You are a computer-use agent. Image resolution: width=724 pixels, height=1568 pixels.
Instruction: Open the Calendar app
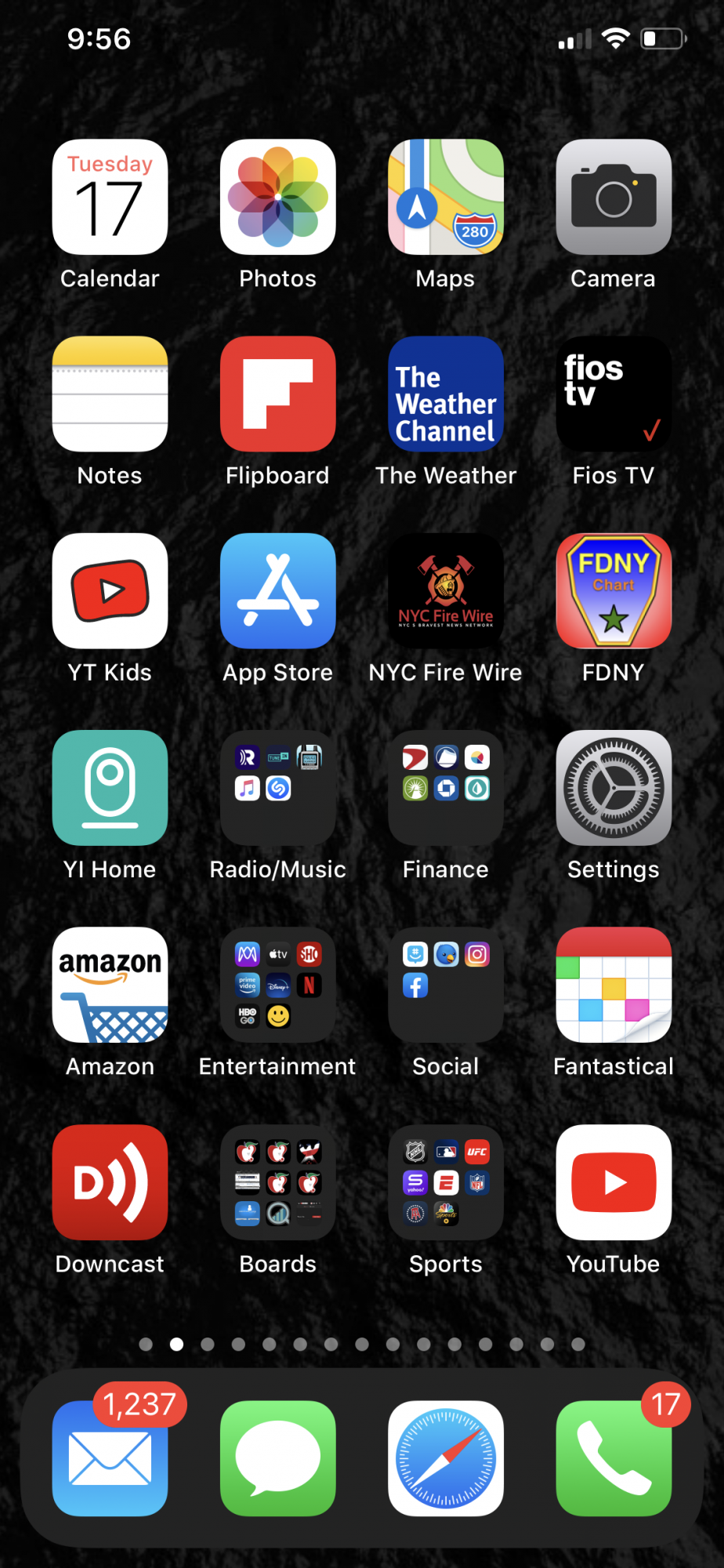point(110,197)
